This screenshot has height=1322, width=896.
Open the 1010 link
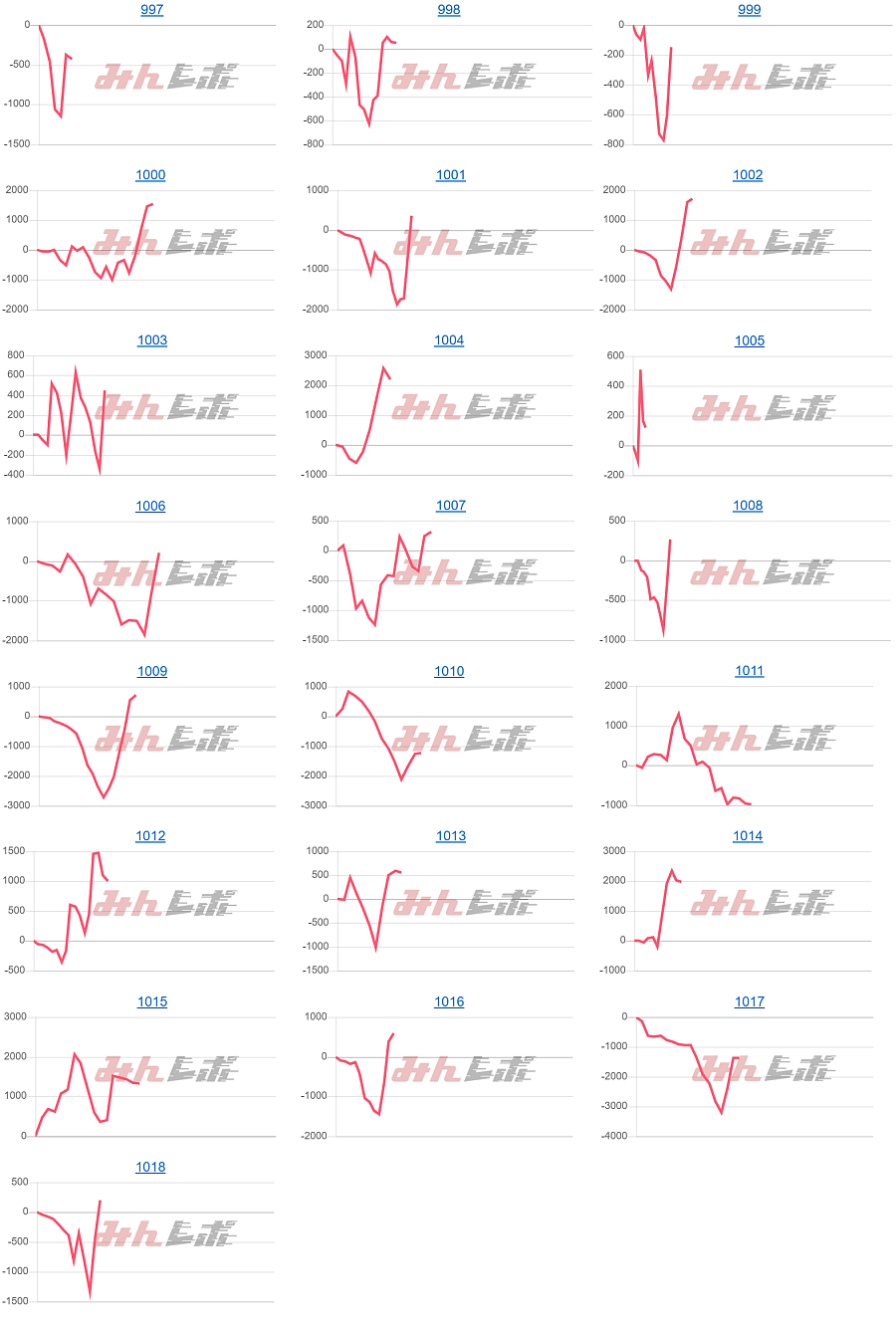pos(449,671)
